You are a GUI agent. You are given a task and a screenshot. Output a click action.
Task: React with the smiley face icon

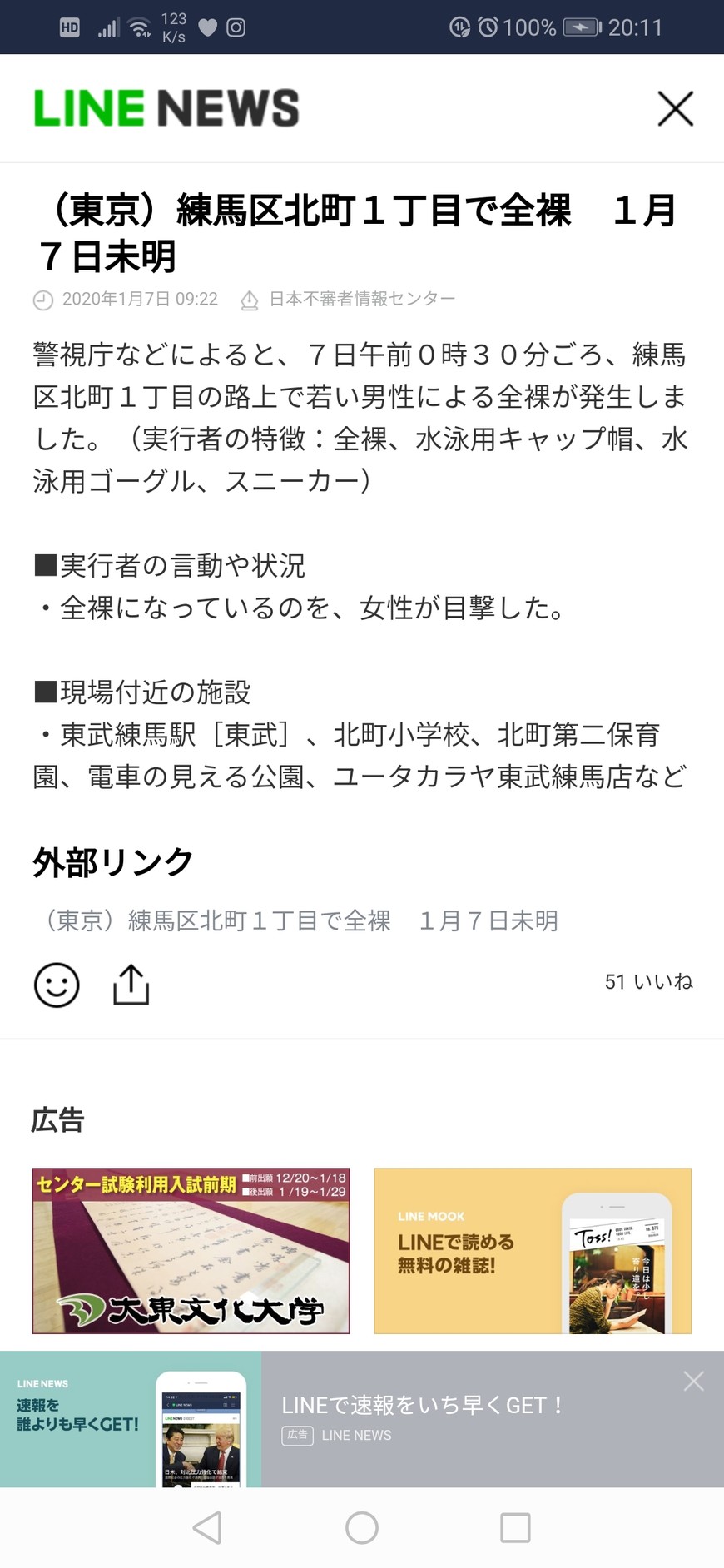[57, 985]
